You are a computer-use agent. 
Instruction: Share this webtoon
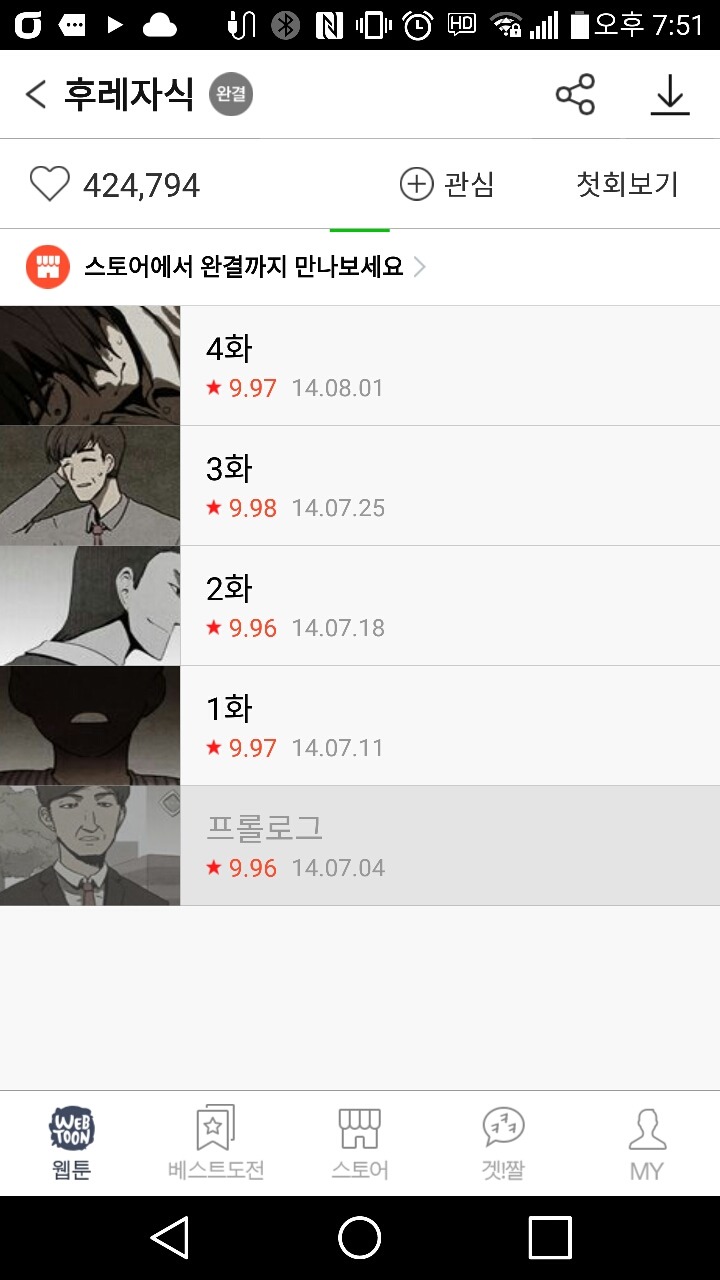(575, 95)
